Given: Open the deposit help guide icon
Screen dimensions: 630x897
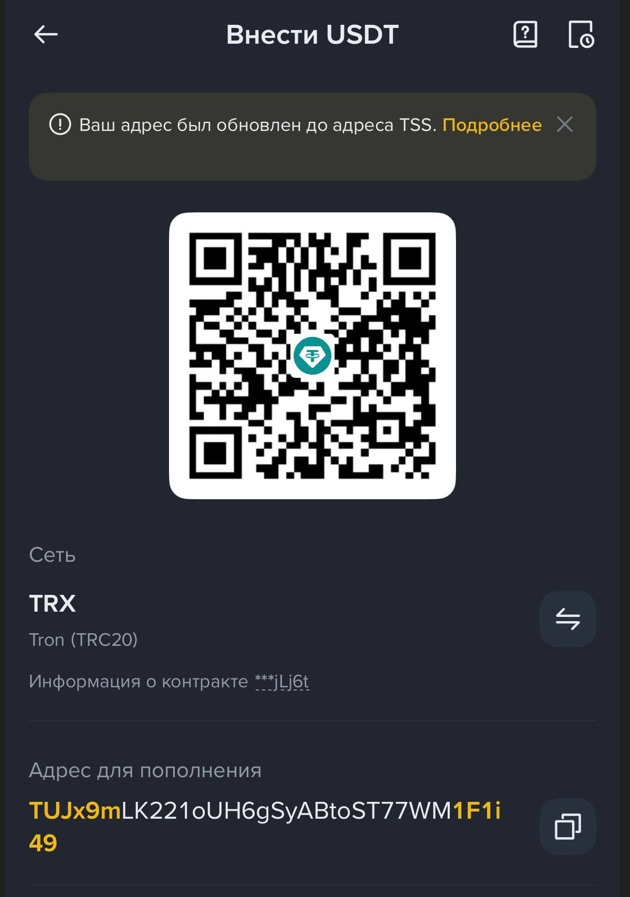Looking at the screenshot, I should click(x=525, y=35).
